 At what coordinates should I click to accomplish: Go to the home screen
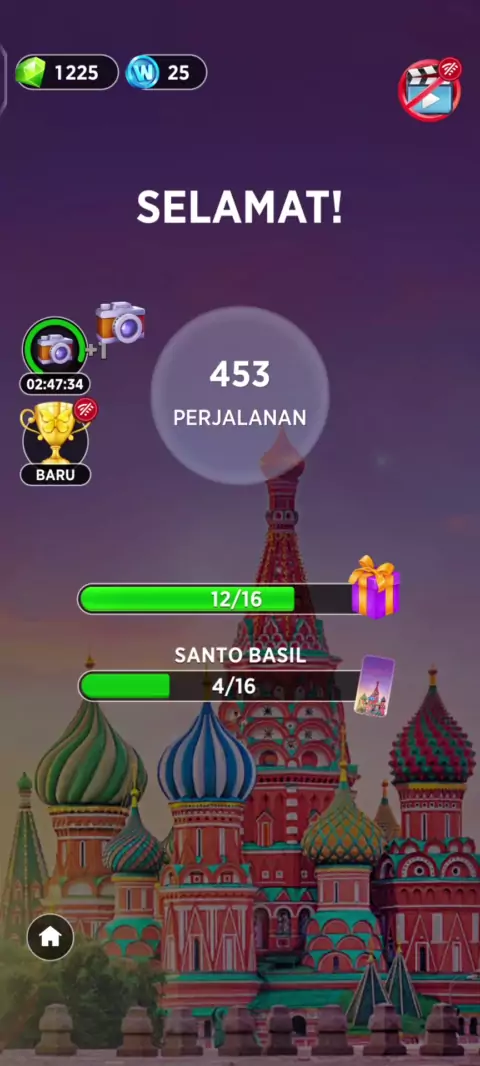coord(50,937)
